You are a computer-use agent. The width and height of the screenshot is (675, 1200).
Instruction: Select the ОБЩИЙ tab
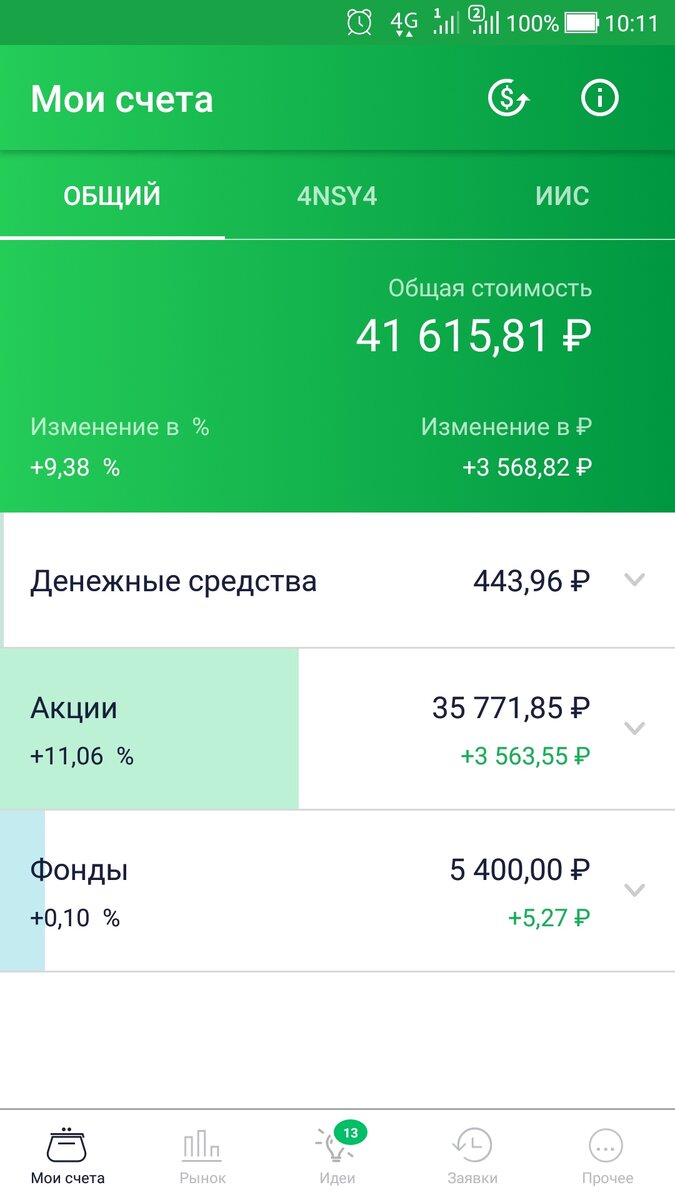pos(112,196)
